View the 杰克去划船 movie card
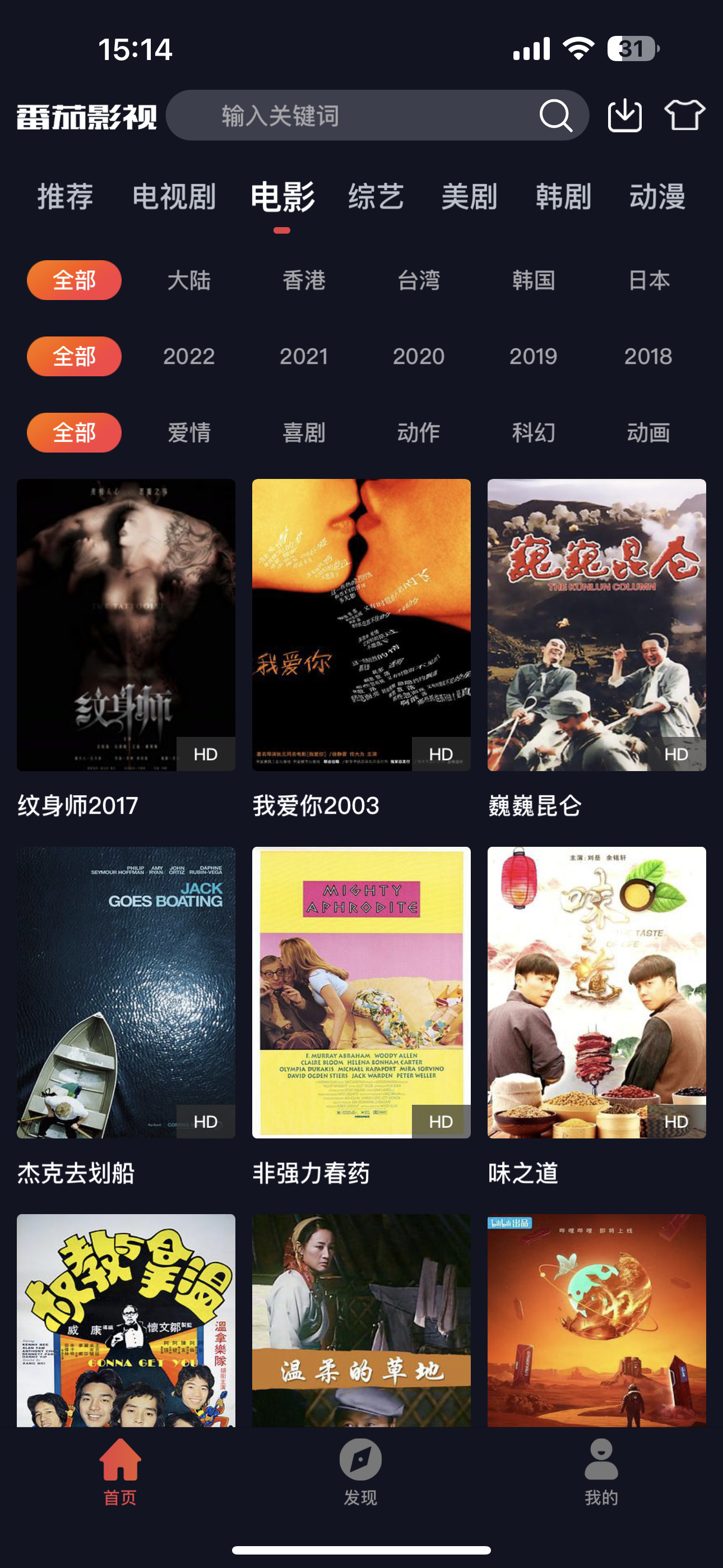Image resolution: width=723 pixels, height=1568 pixels. point(126,993)
